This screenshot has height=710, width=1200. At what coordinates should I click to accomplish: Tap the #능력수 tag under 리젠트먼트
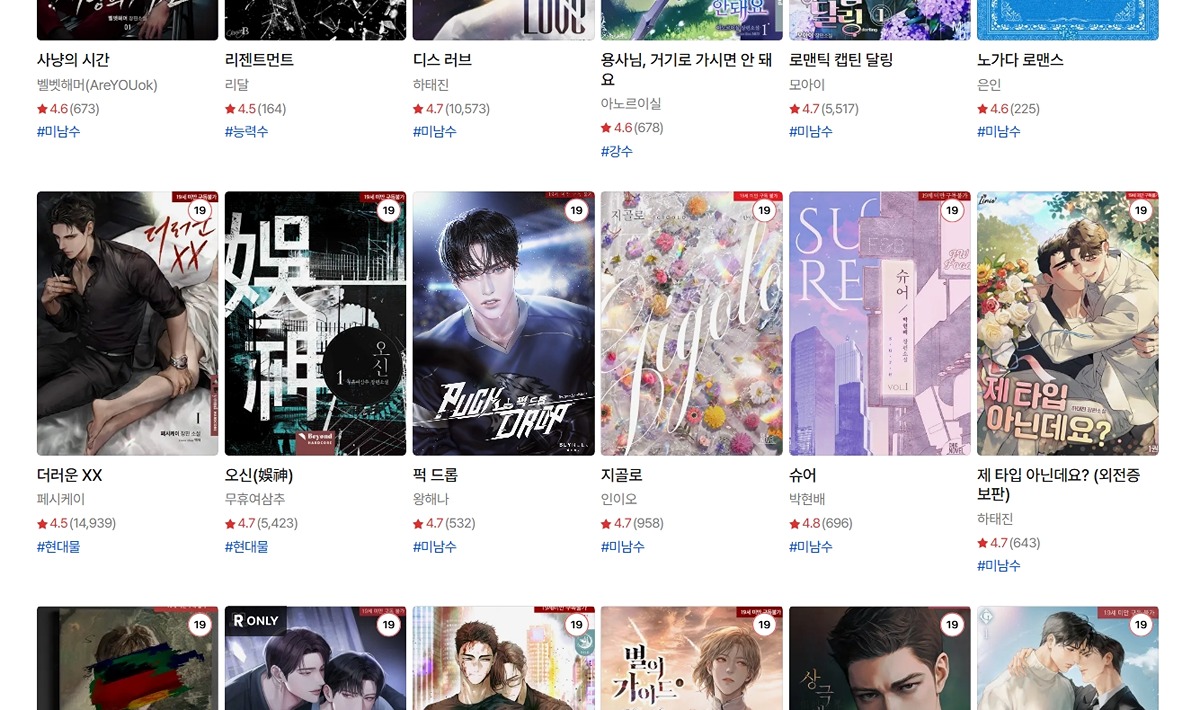[x=246, y=132]
